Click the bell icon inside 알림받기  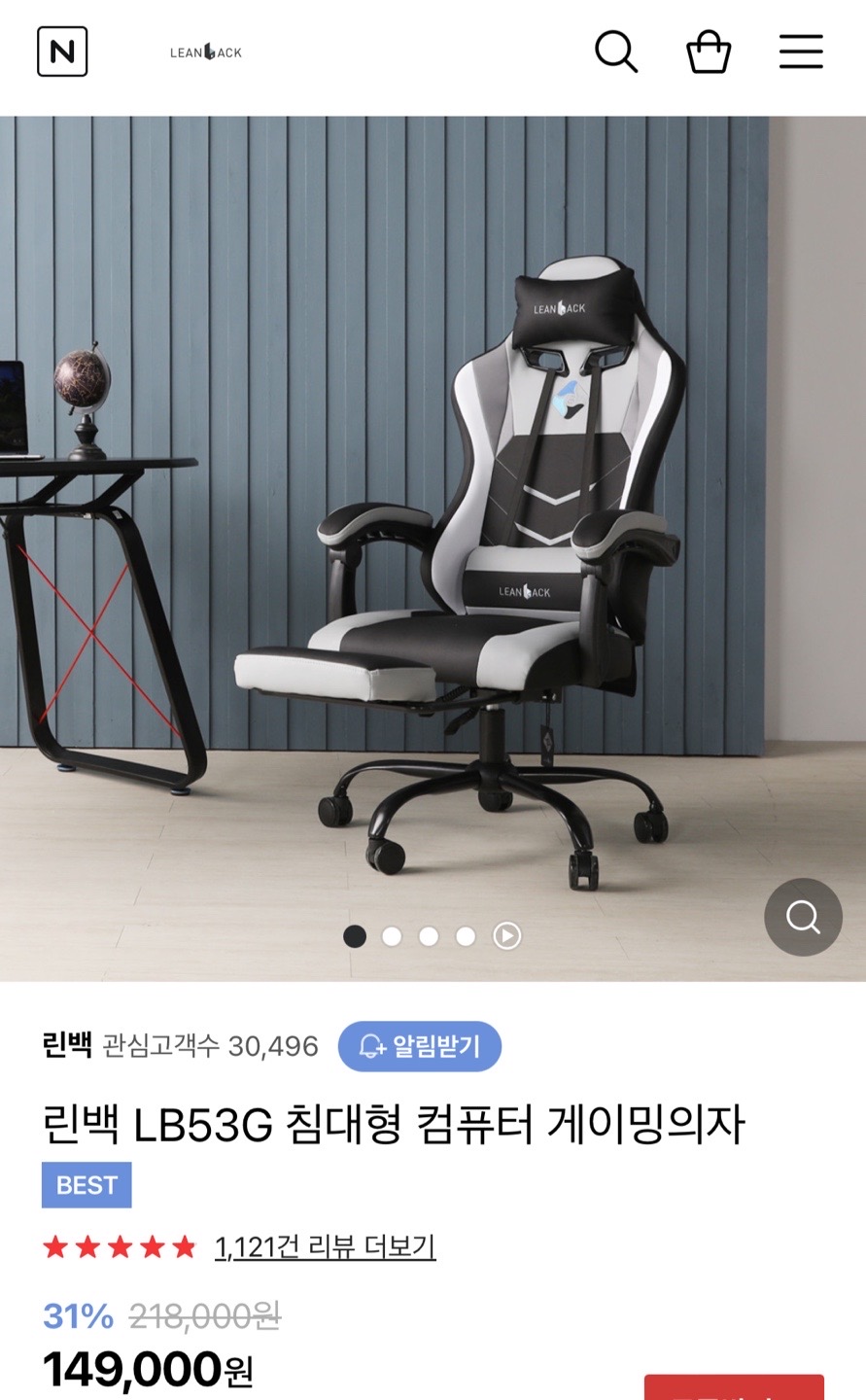369,1047
